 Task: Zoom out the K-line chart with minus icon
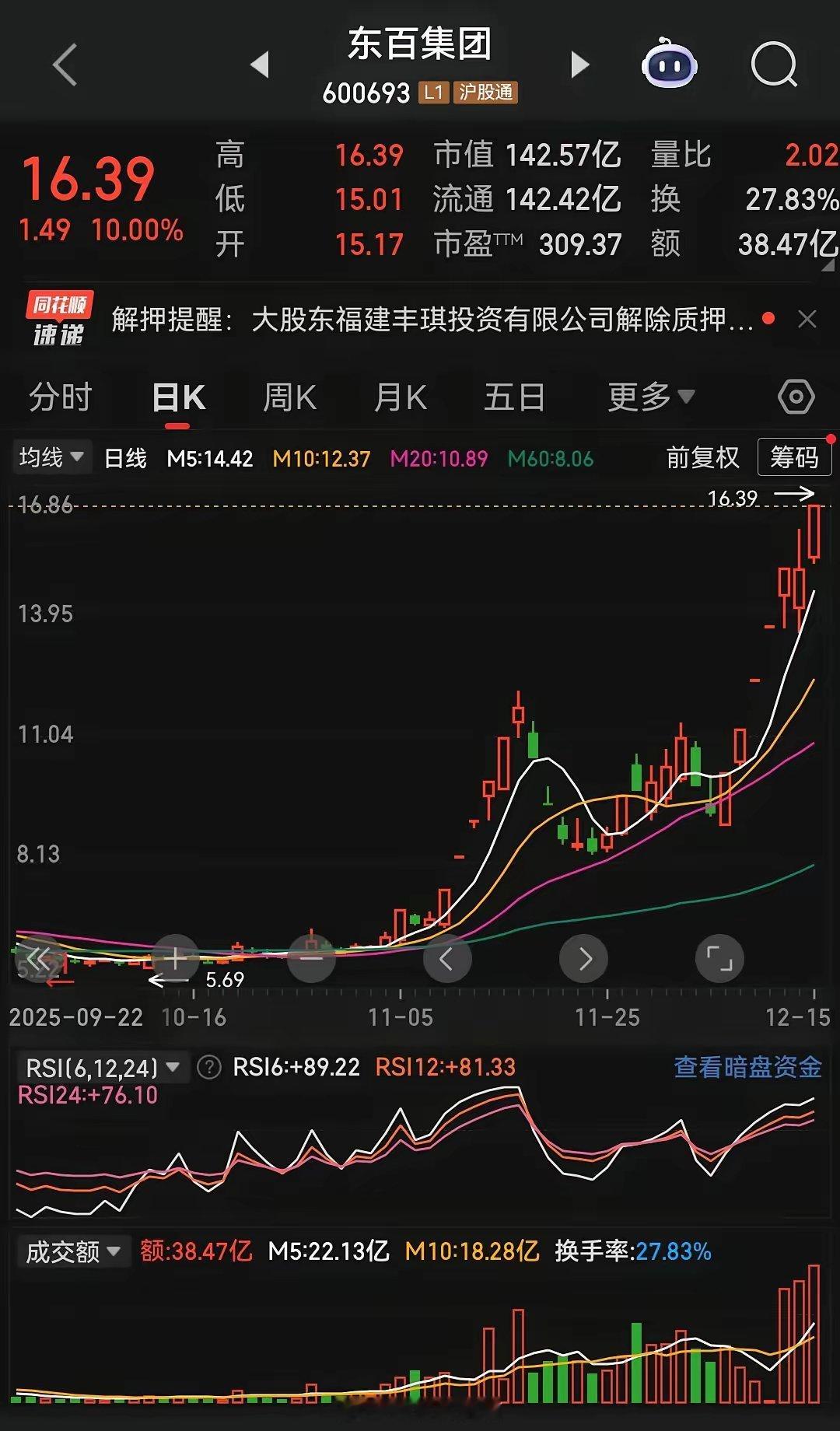311,958
